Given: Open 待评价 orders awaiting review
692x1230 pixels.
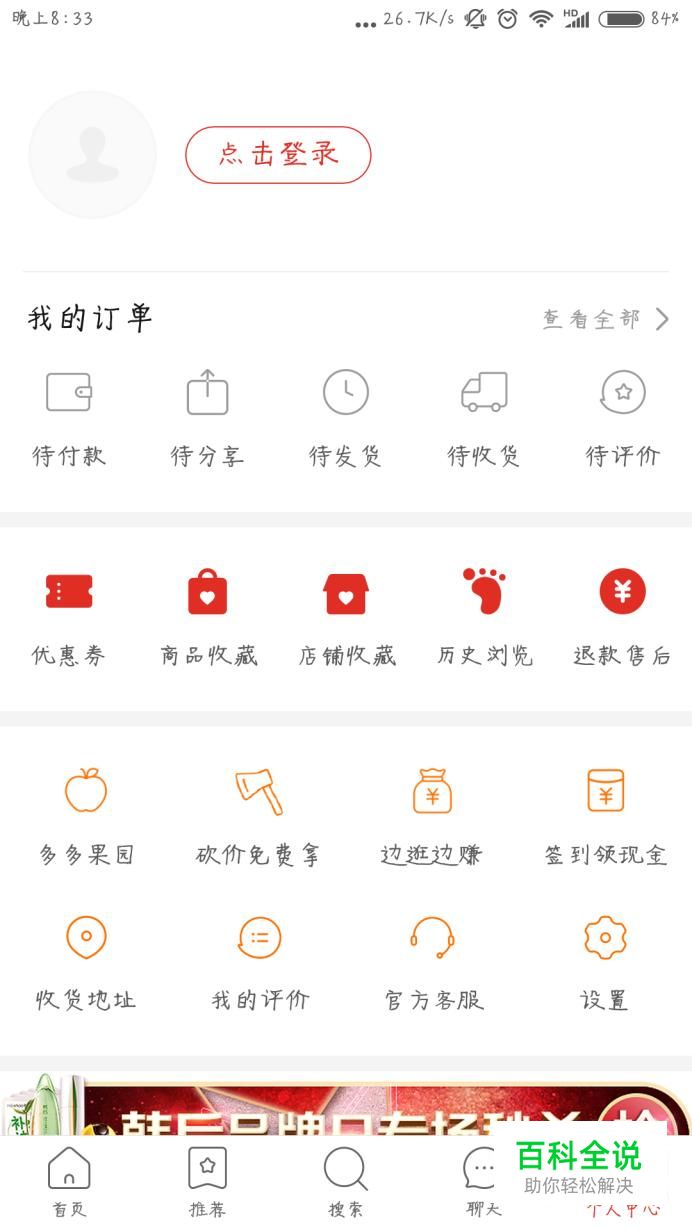Looking at the screenshot, I should tap(622, 415).
